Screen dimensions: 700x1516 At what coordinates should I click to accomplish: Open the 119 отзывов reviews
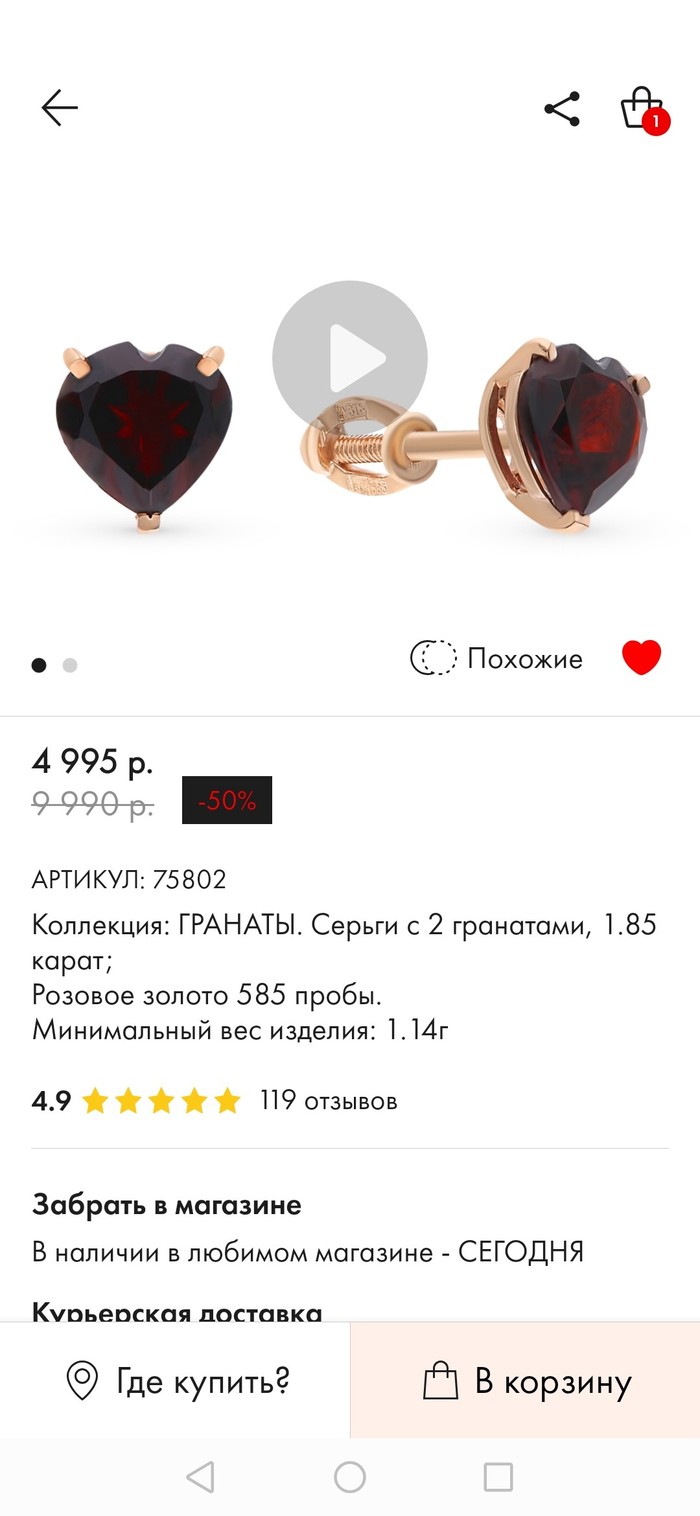click(x=328, y=1101)
